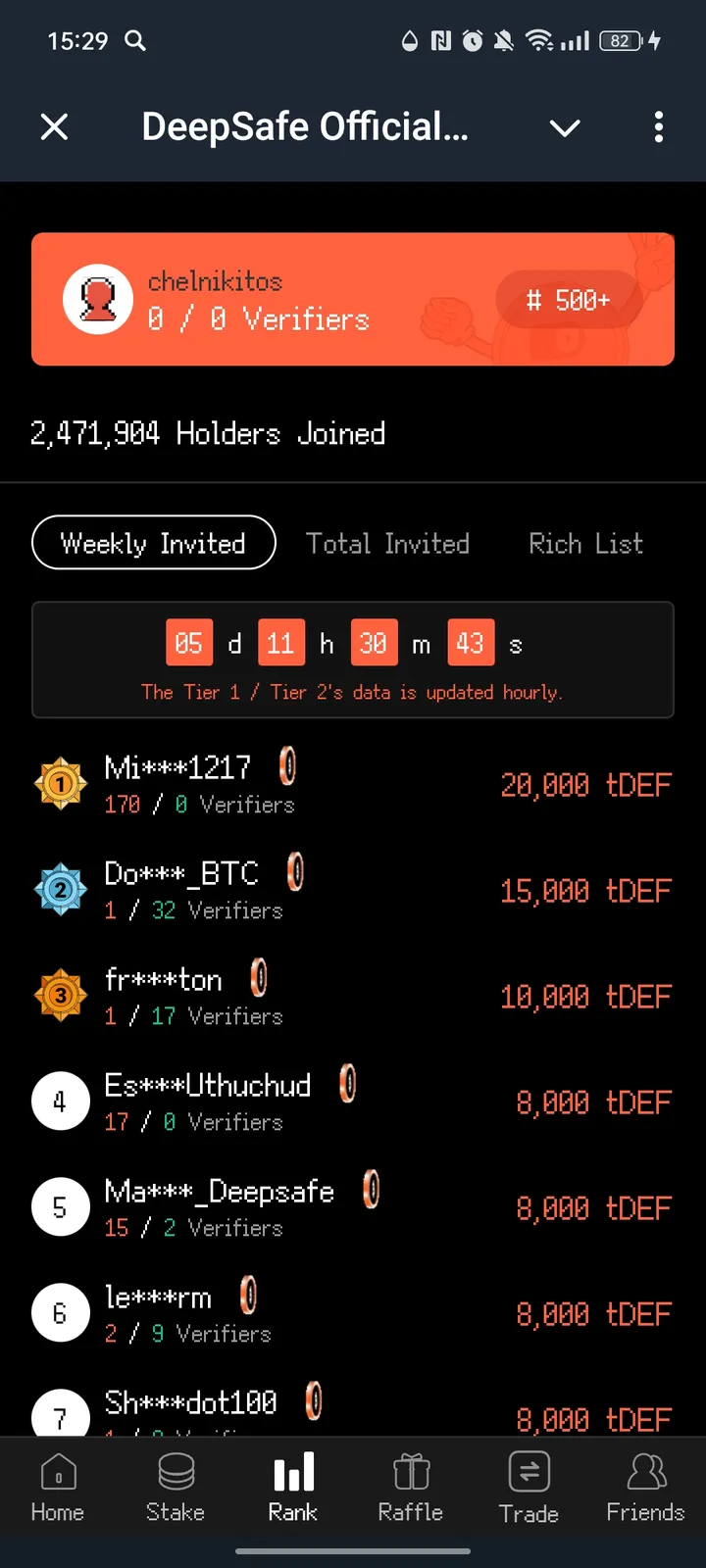Tap the # 500+ rank badge
Viewport: 706px width, 1568px height.
[x=569, y=300]
